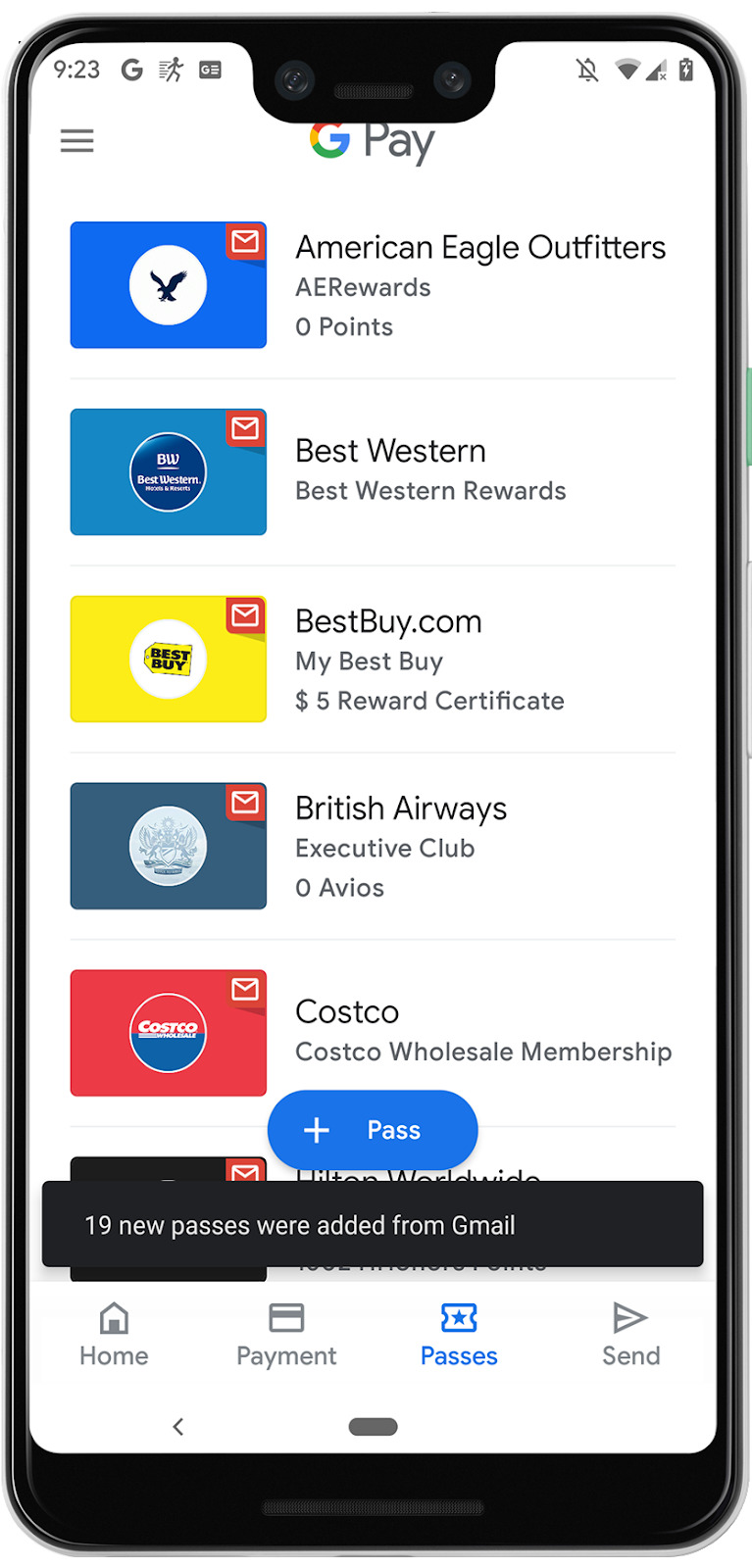Switch to the Home tab

(115, 1334)
